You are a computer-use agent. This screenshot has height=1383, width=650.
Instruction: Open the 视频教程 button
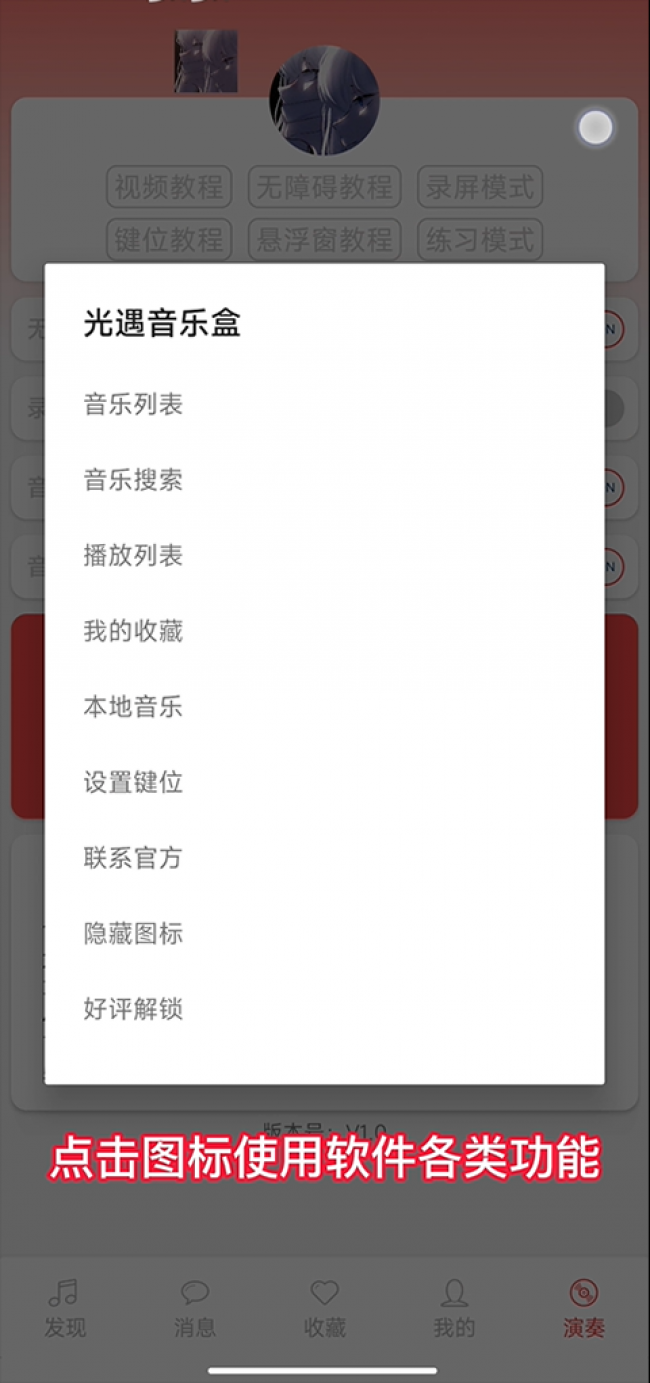169,187
